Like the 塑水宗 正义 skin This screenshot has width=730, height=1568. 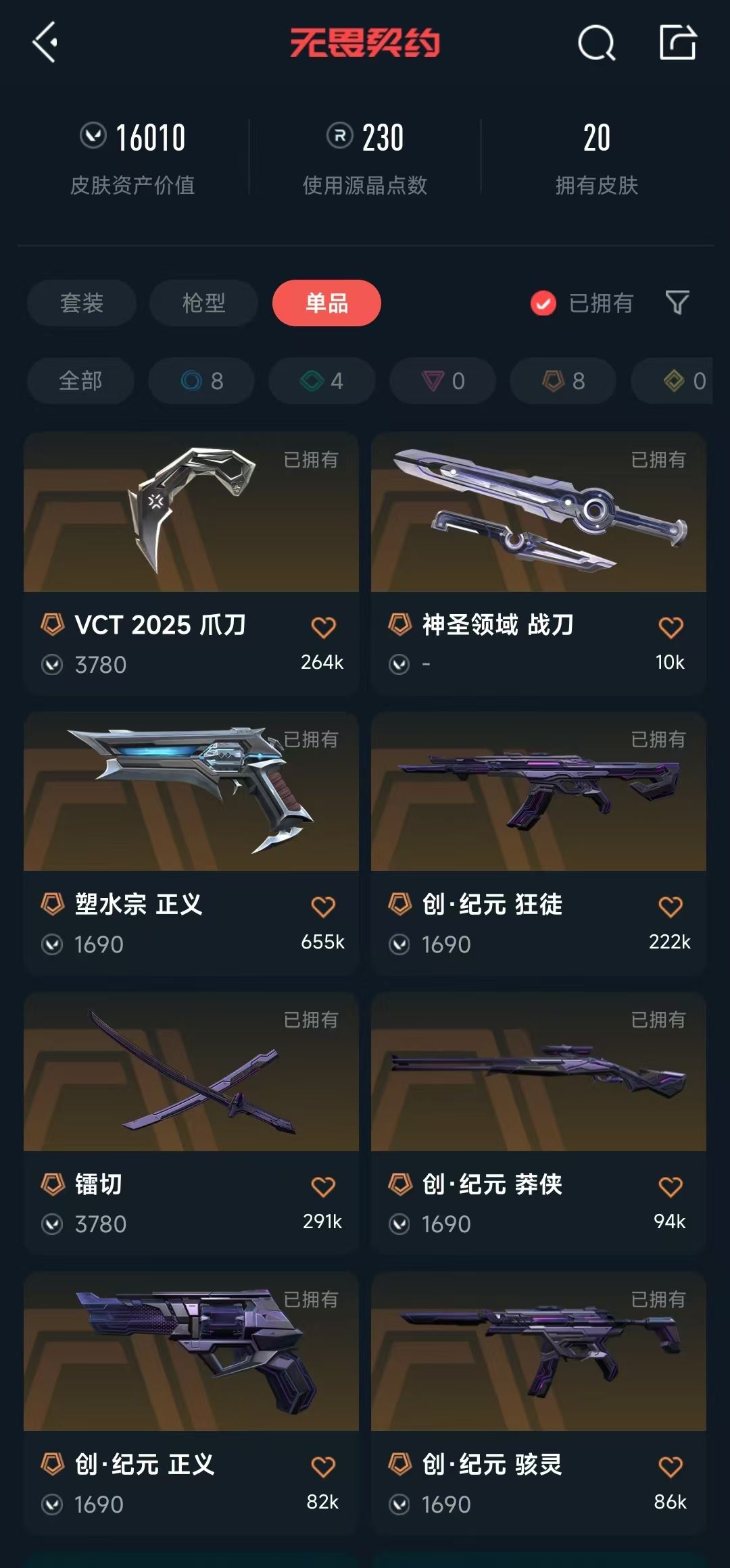click(x=323, y=907)
